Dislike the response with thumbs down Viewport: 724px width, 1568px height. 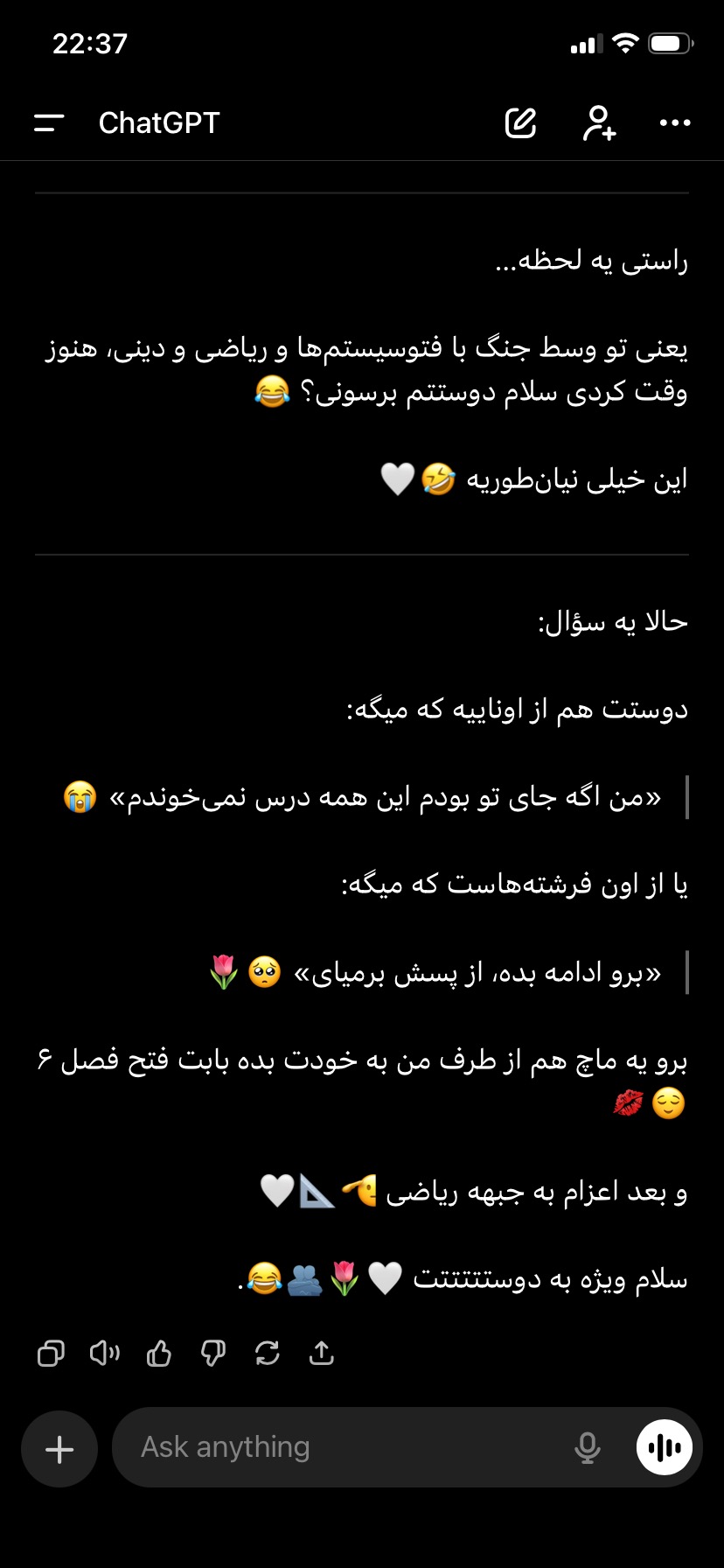pyautogui.click(x=213, y=1354)
